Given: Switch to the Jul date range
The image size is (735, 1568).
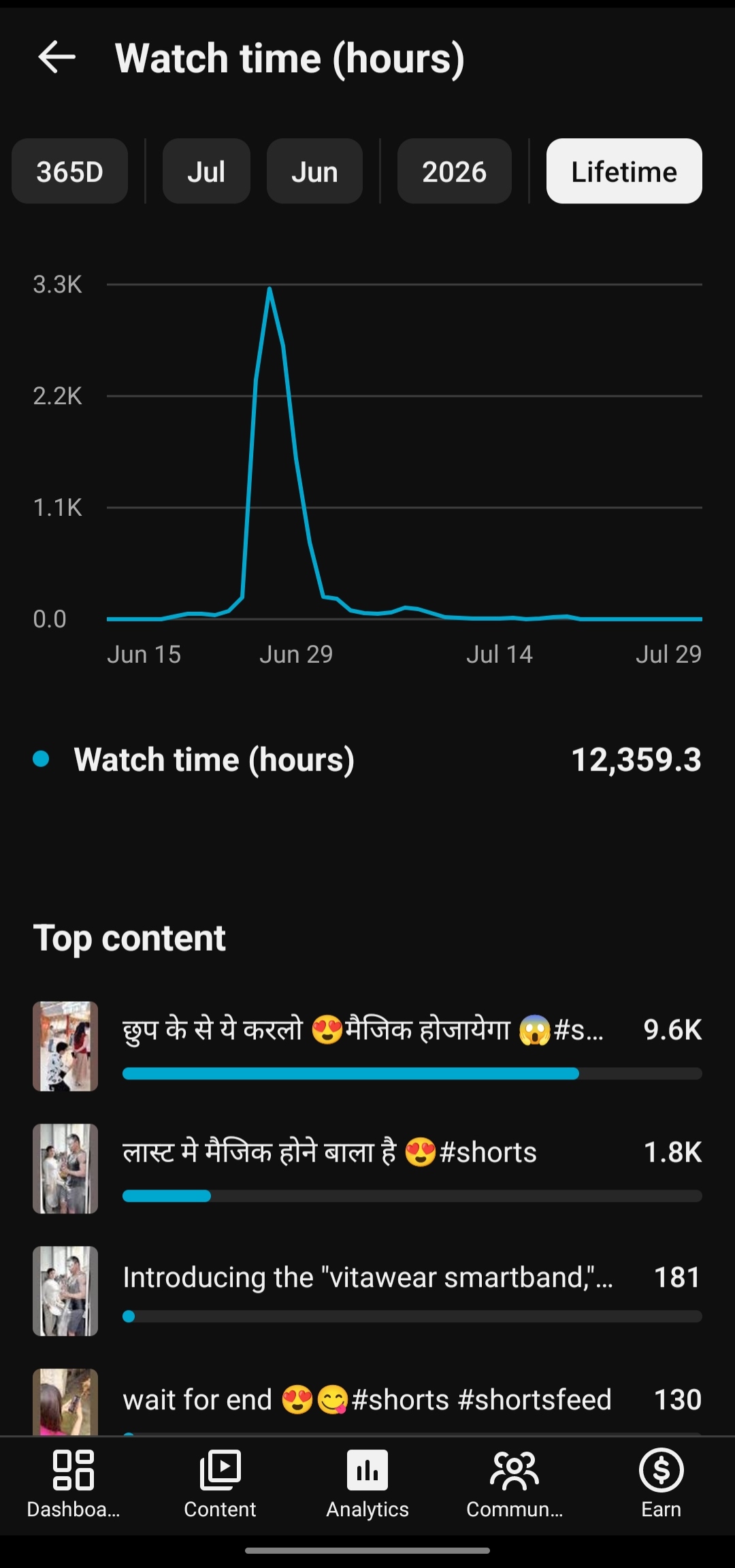Looking at the screenshot, I should pos(206,171).
